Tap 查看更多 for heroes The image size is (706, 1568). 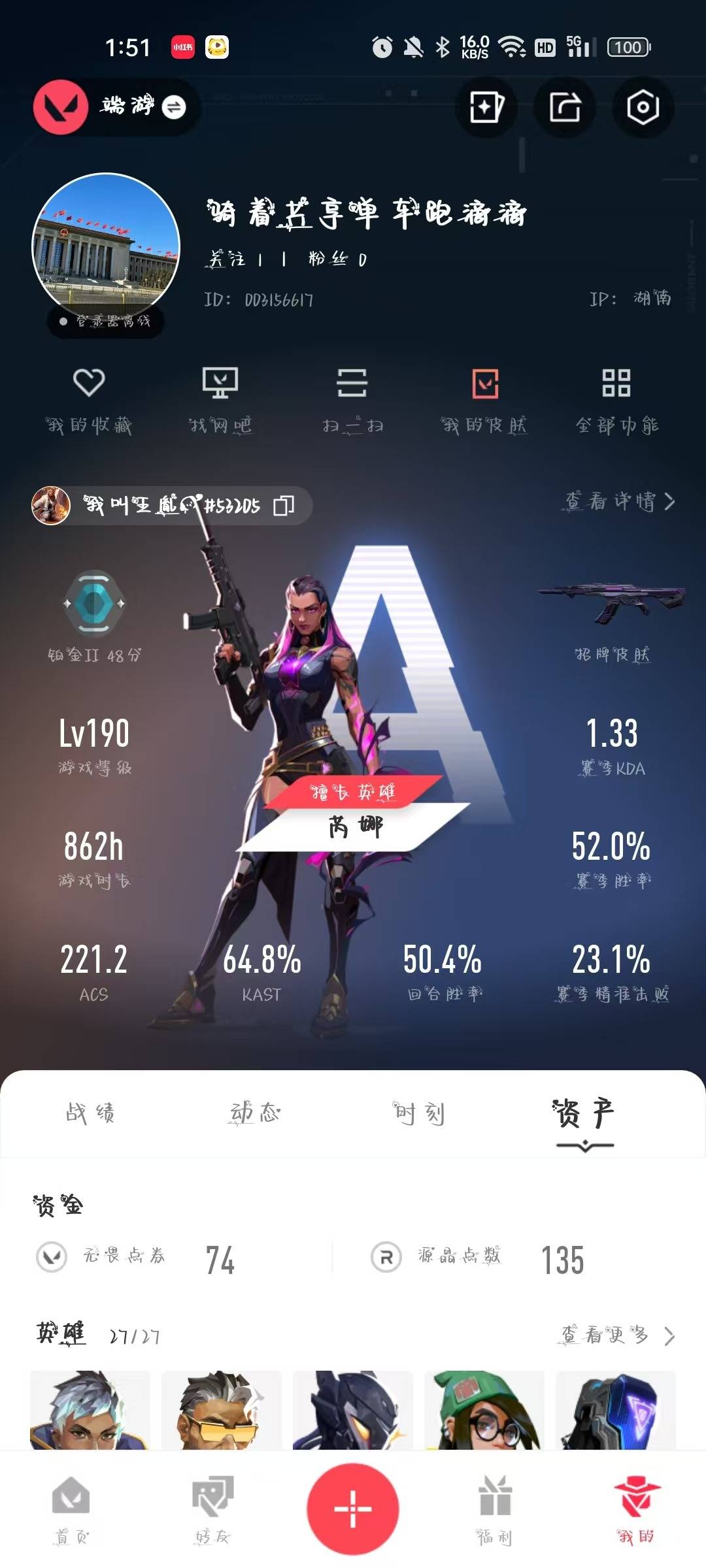[x=618, y=1335]
